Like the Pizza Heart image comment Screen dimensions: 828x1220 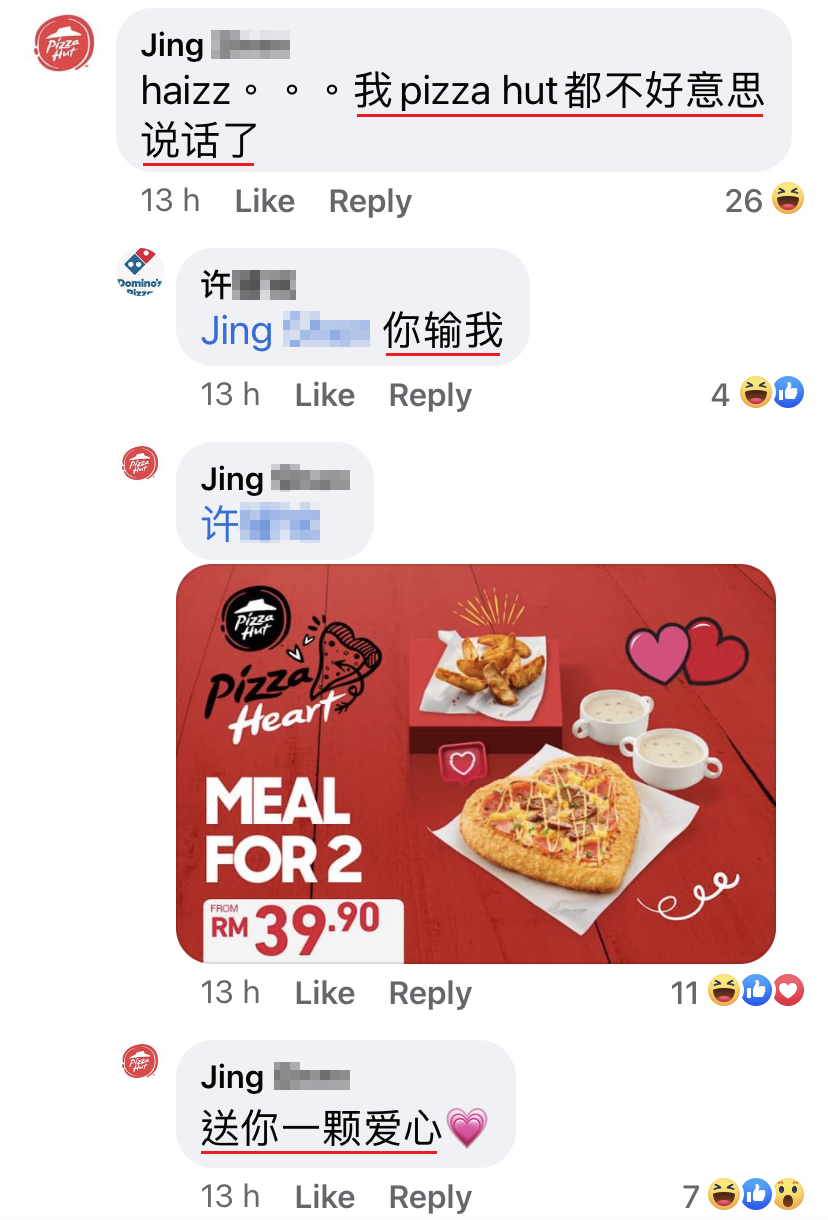324,993
